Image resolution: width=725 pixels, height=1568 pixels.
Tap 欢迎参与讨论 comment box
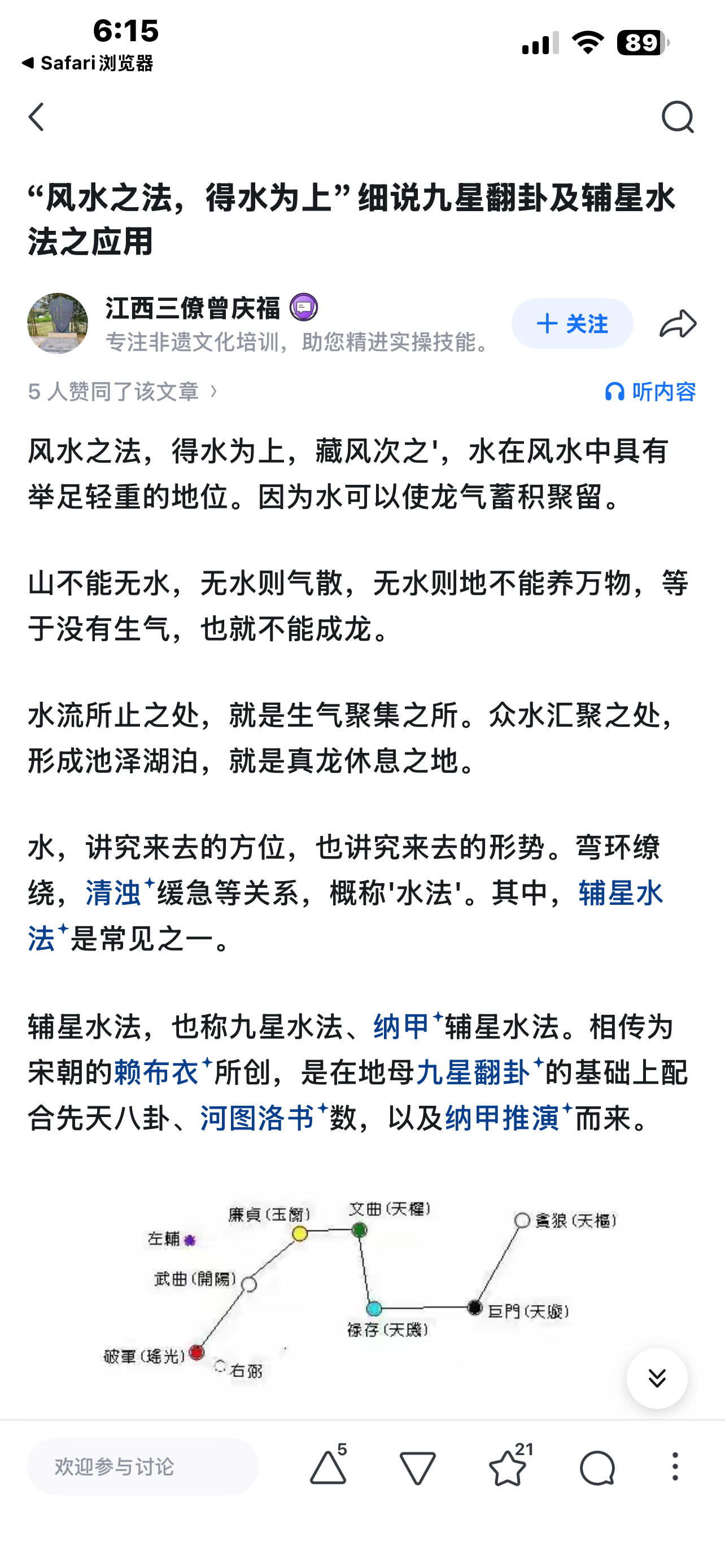pyautogui.click(x=143, y=1466)
